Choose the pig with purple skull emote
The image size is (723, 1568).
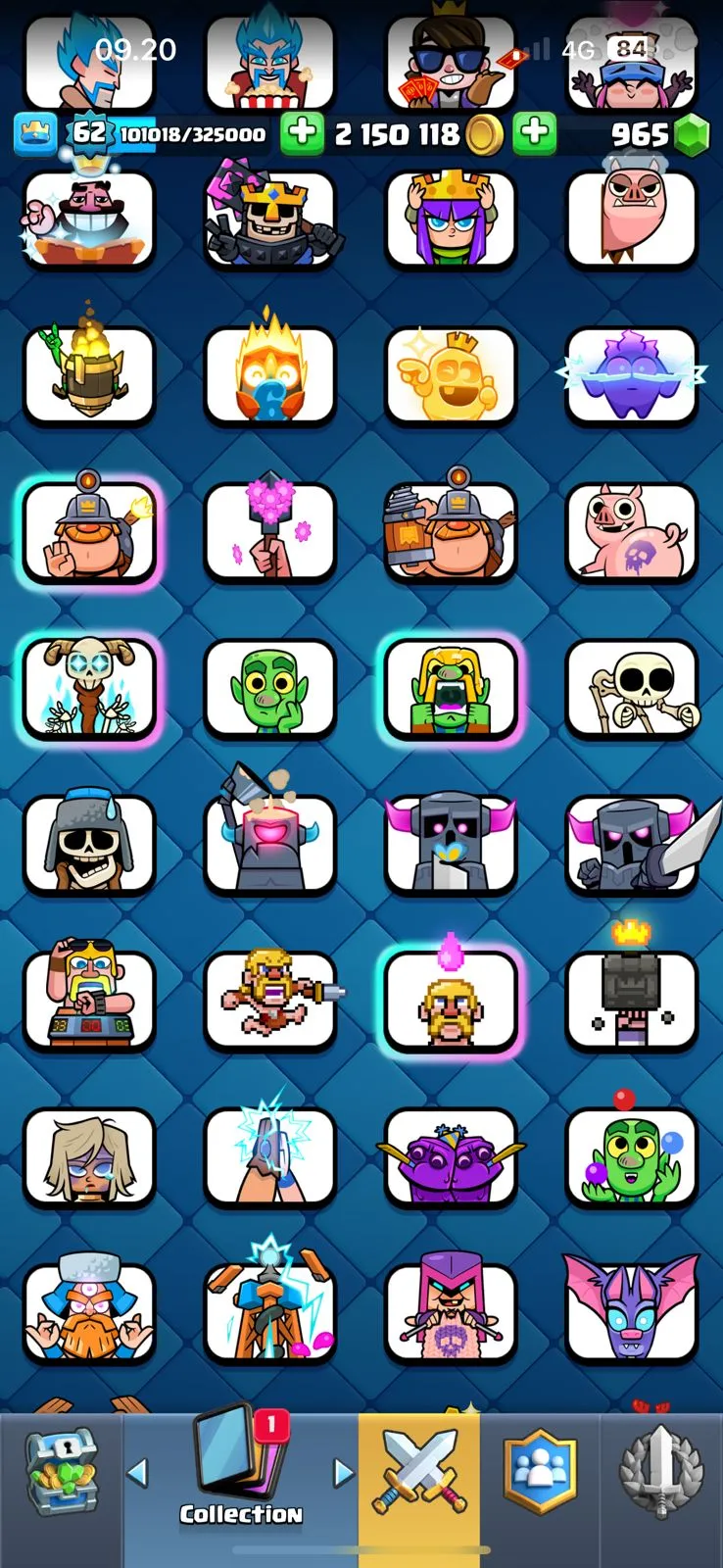(632, 531)
